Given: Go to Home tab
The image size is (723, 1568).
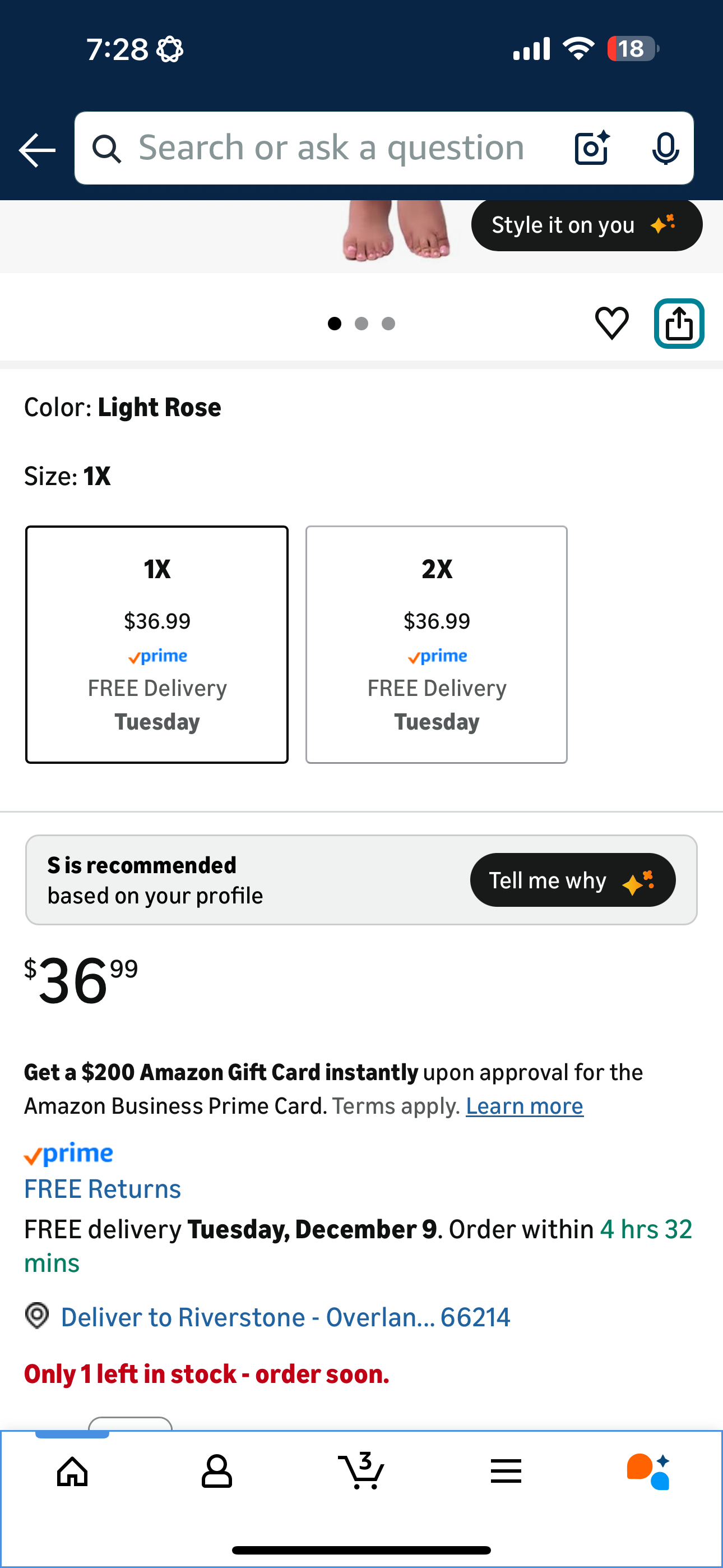Looking at the screenshot, I should click(x=72, y=1472).
